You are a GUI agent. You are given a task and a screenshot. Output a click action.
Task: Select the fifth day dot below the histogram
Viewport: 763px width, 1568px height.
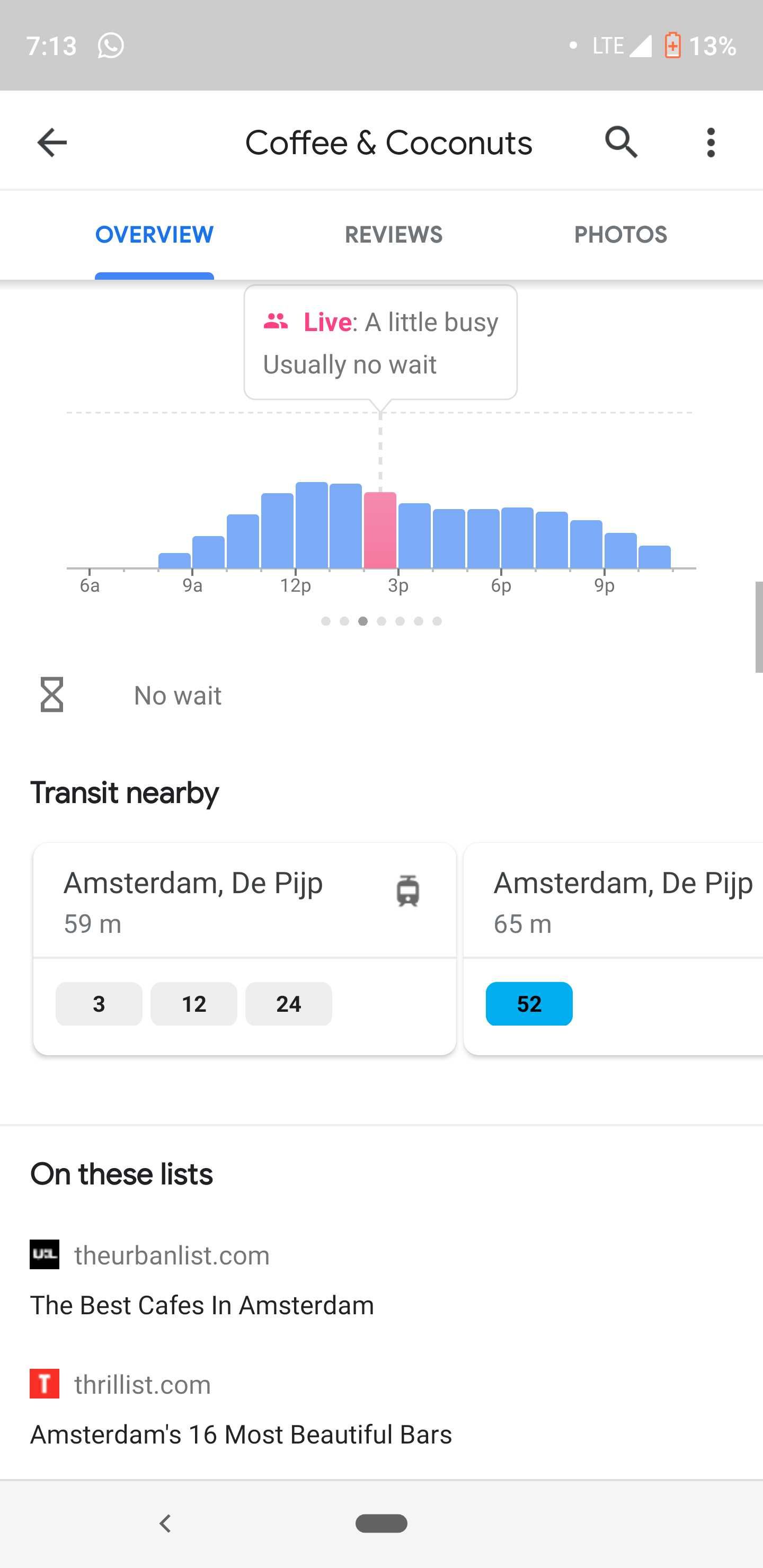[x=400, y=621]
